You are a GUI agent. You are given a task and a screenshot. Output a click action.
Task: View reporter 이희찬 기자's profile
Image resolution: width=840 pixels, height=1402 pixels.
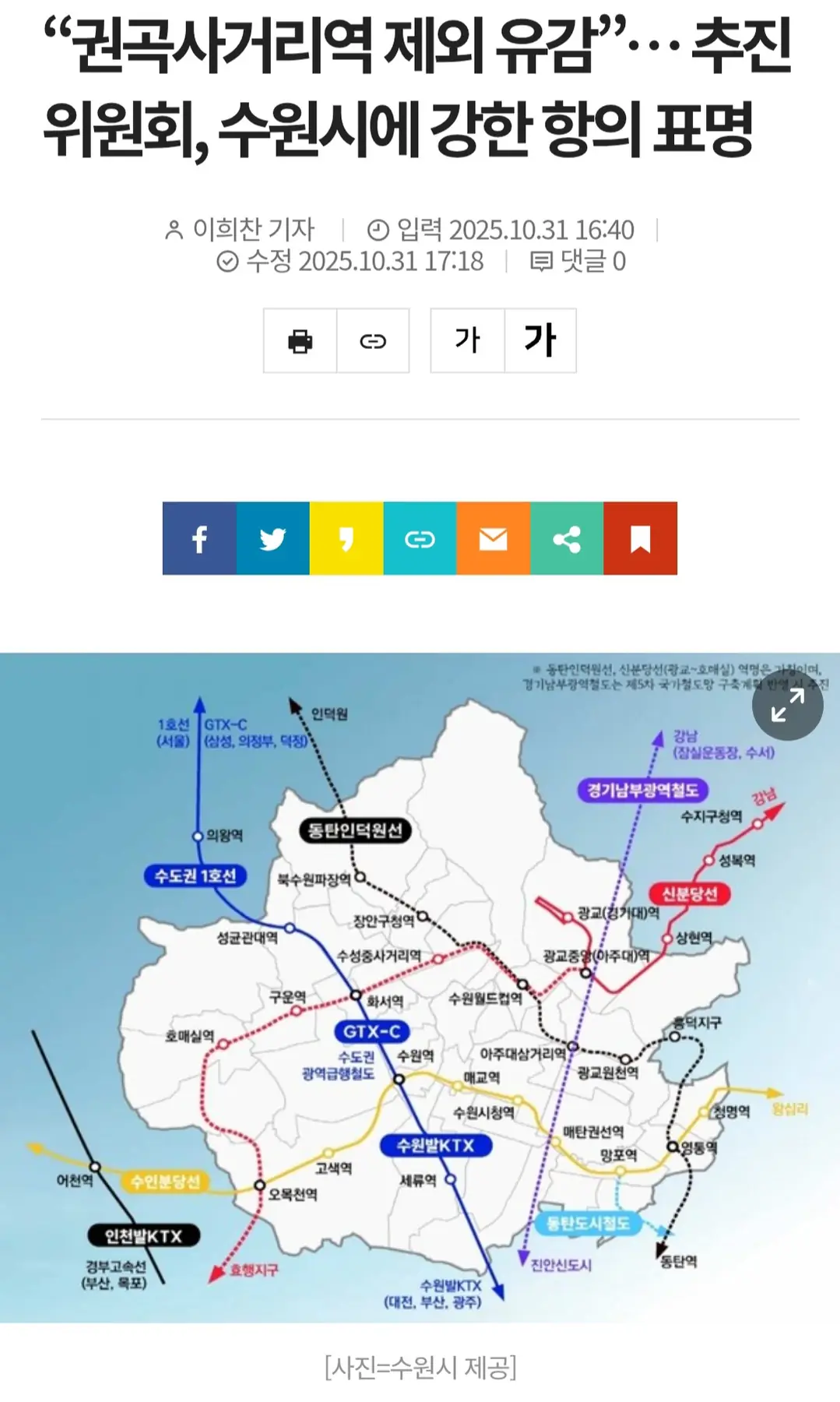(x=241, y=230)
